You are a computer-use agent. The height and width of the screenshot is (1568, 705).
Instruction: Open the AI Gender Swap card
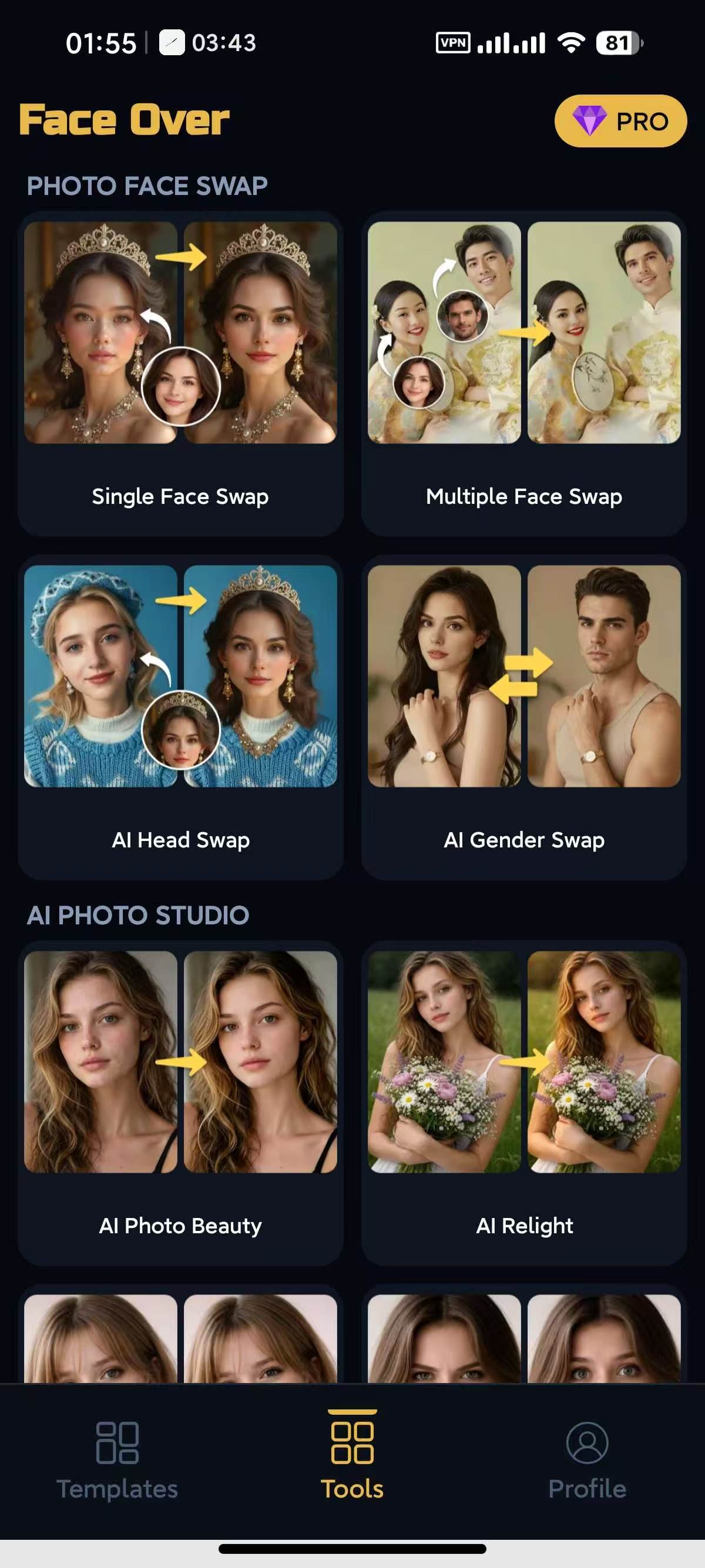coord(523,717)
